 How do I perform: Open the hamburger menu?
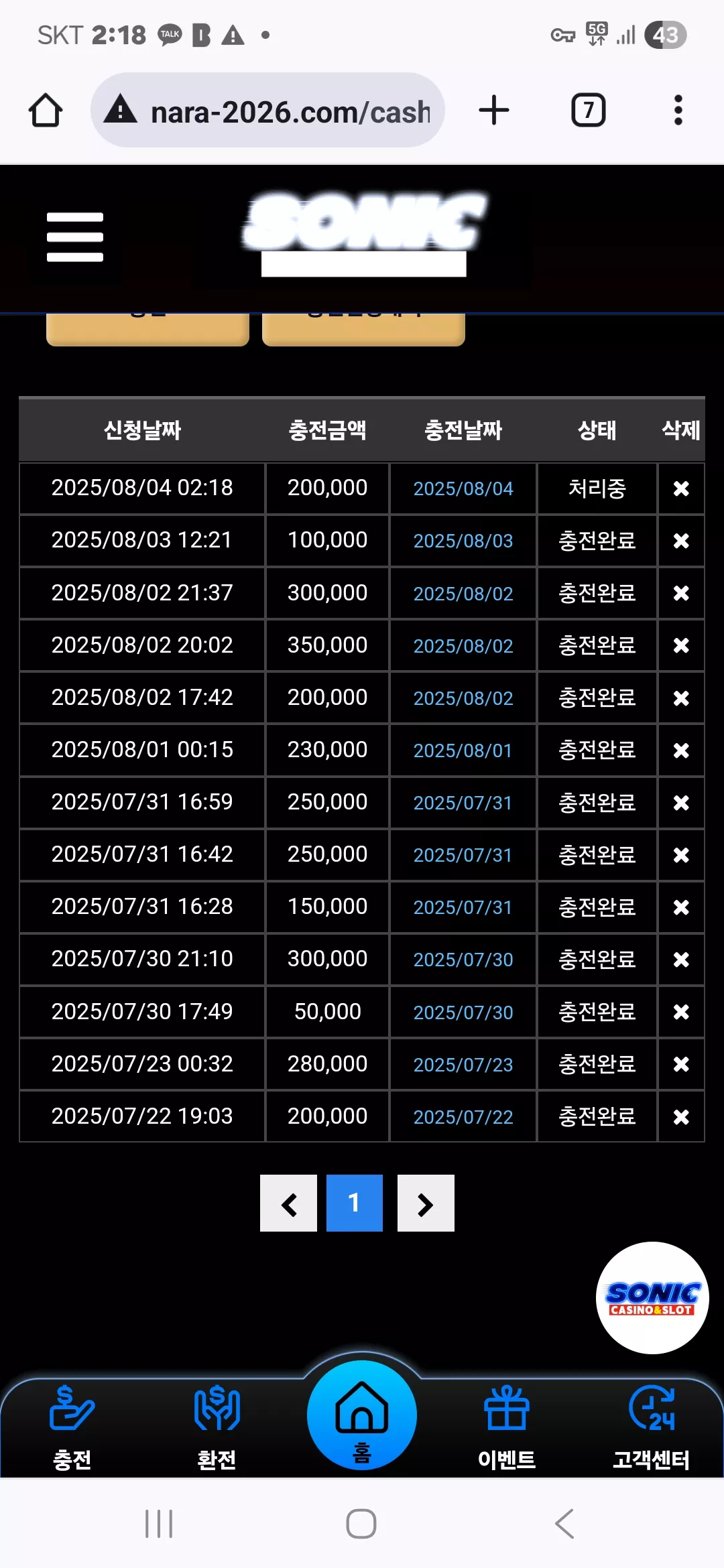click(75, 237)
